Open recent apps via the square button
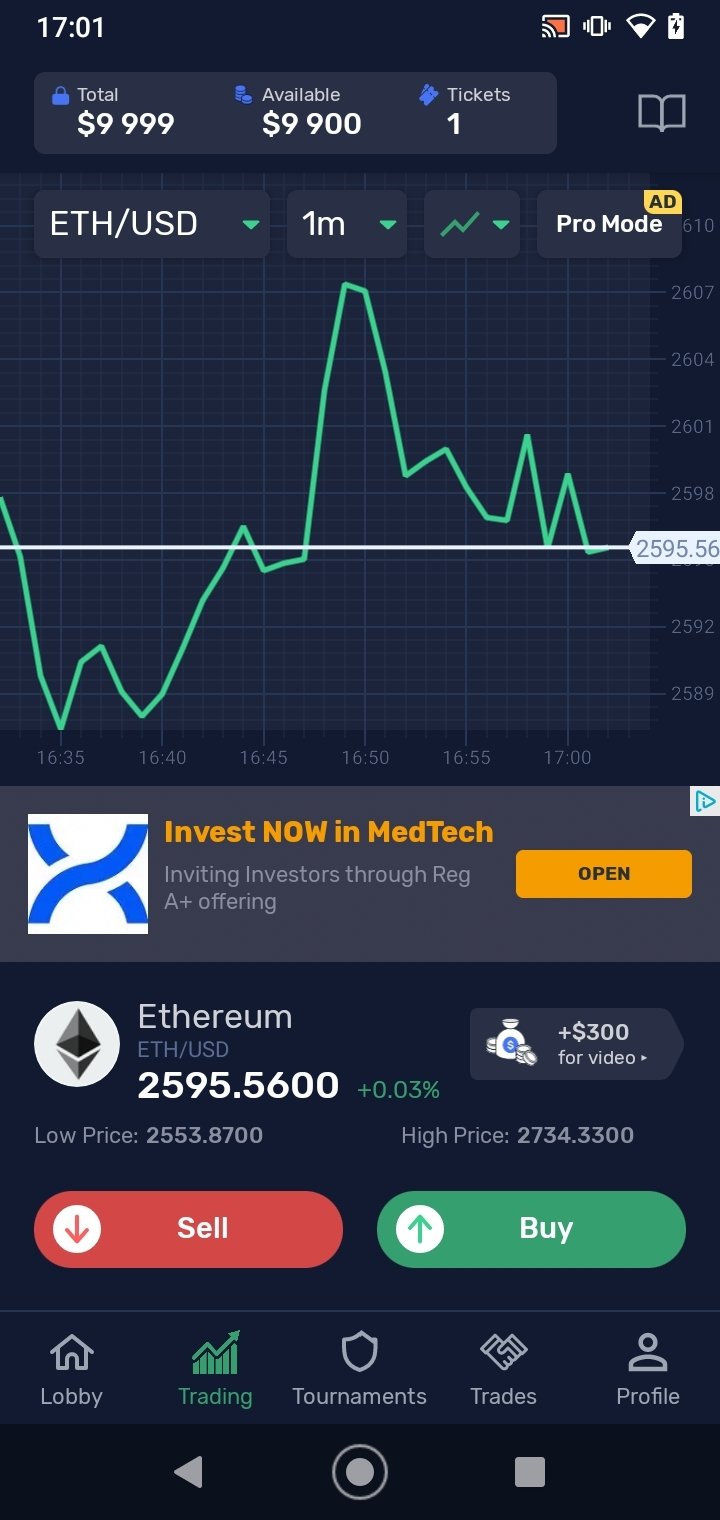This screenshot has width=720, height=1520. click(x=530, y=1471)
